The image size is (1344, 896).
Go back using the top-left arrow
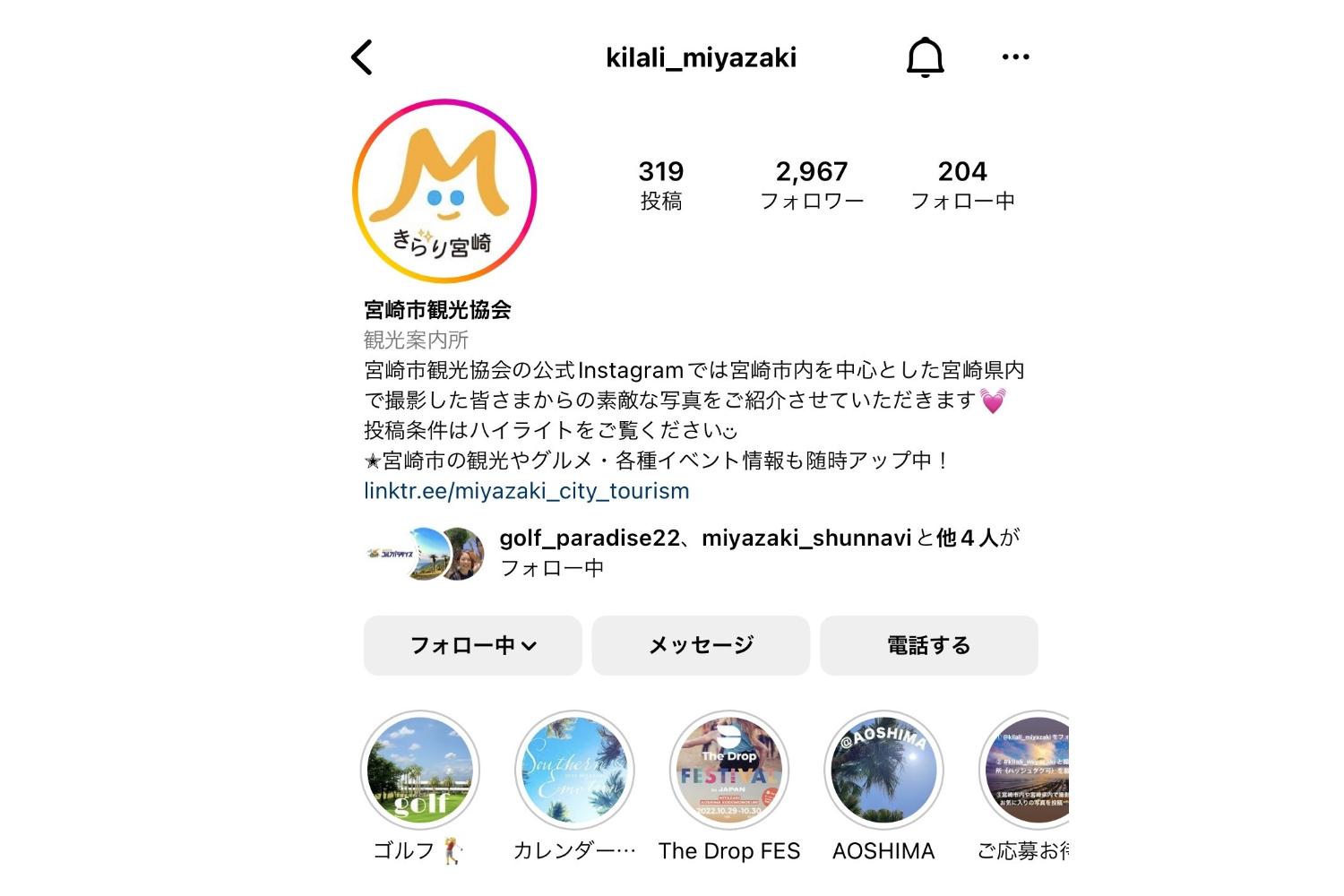(362, 58)
